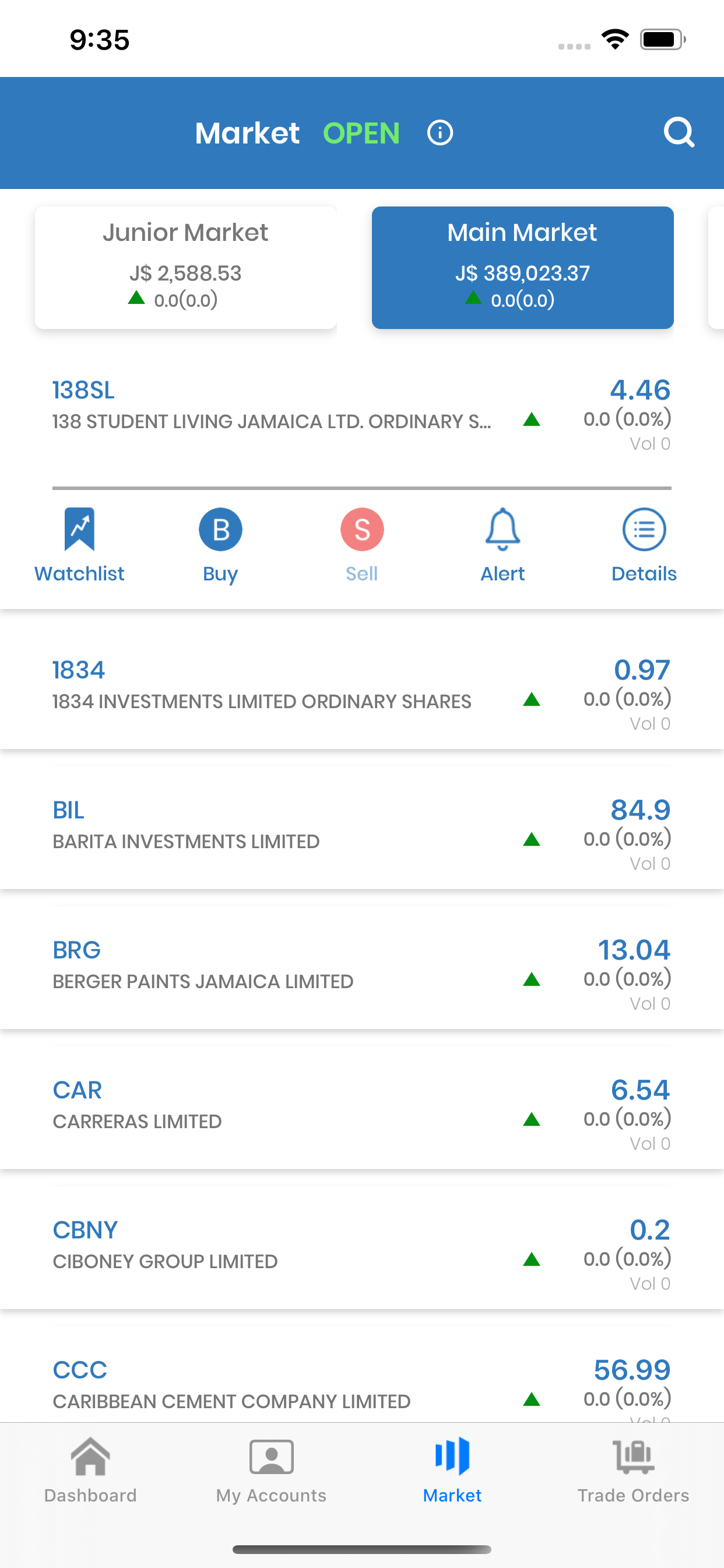Tap the market status info icon
724x1568 pixels.
click(440, 132)
